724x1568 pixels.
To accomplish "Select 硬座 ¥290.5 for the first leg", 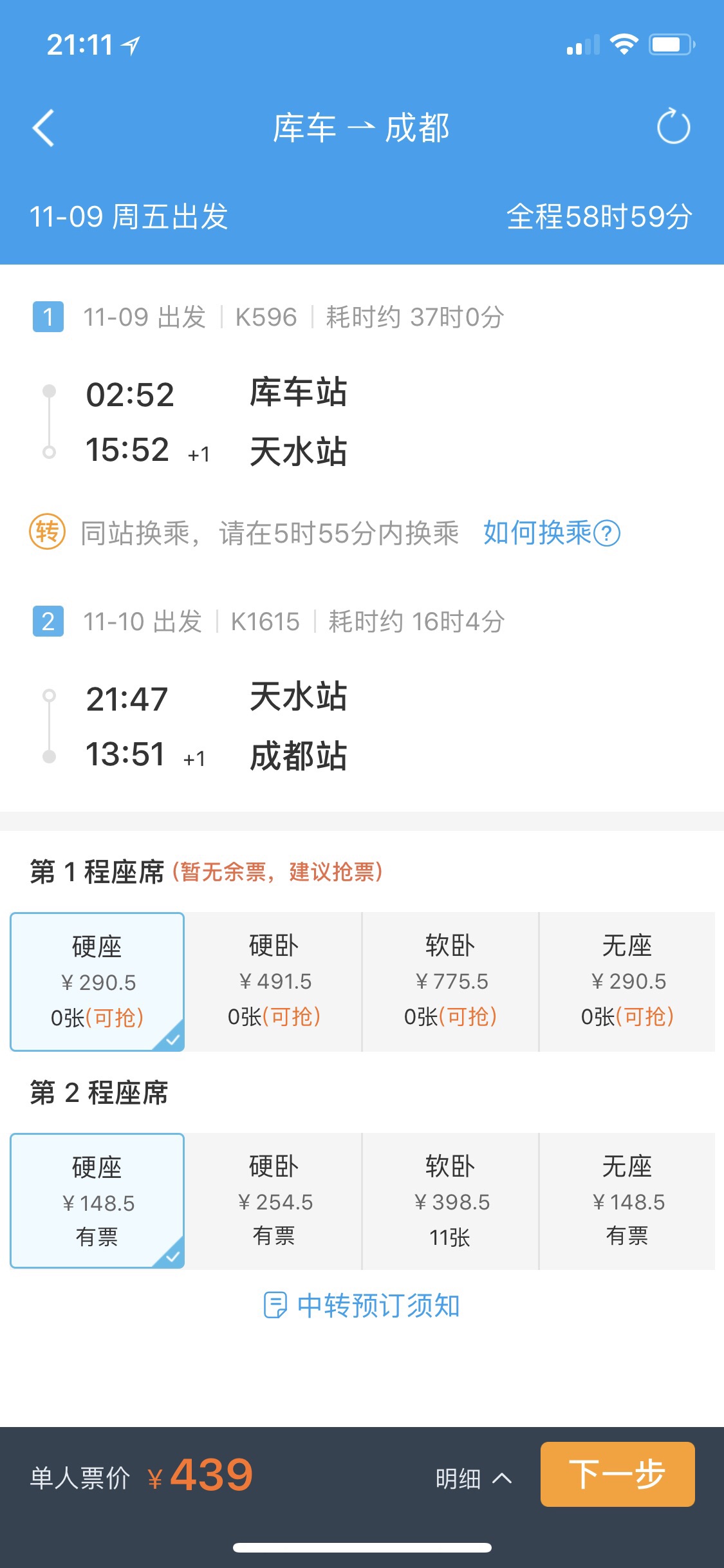I will tap(97, 982).
